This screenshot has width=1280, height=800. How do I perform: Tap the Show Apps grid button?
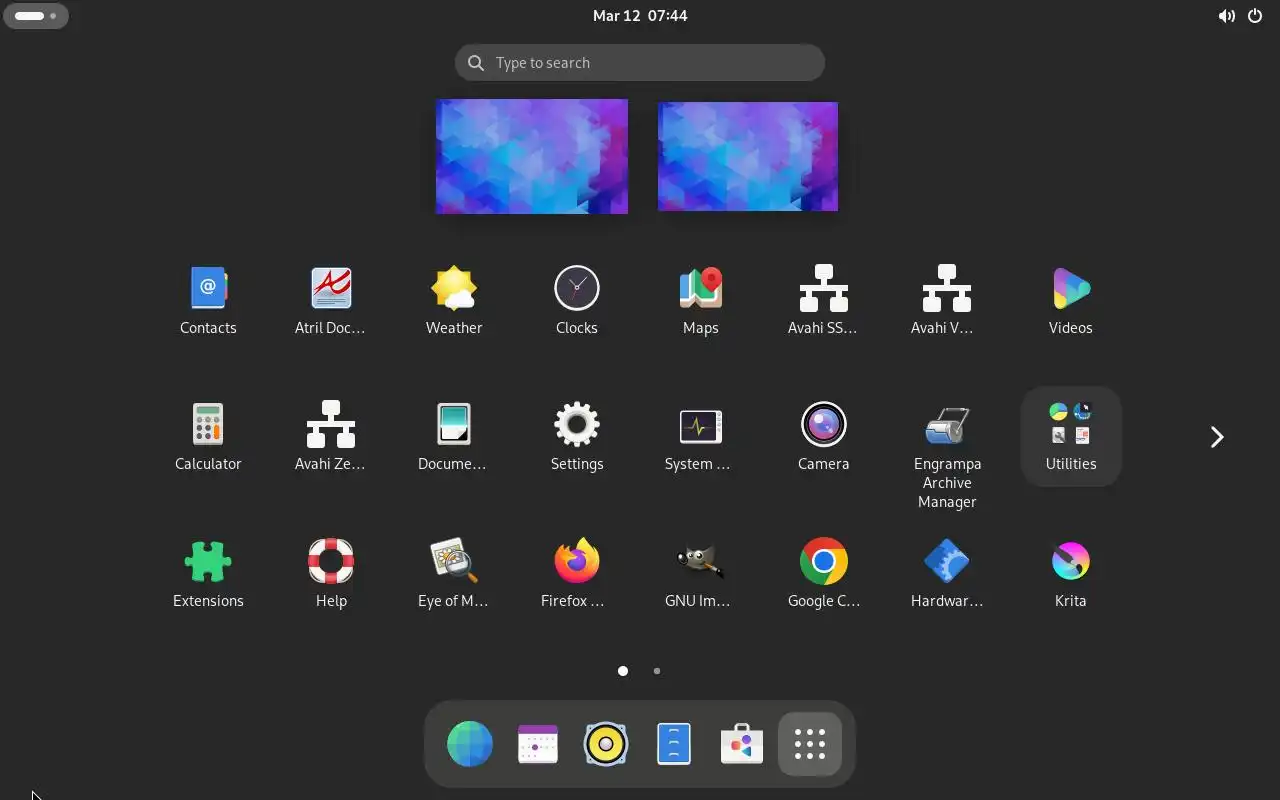point(810,745)
